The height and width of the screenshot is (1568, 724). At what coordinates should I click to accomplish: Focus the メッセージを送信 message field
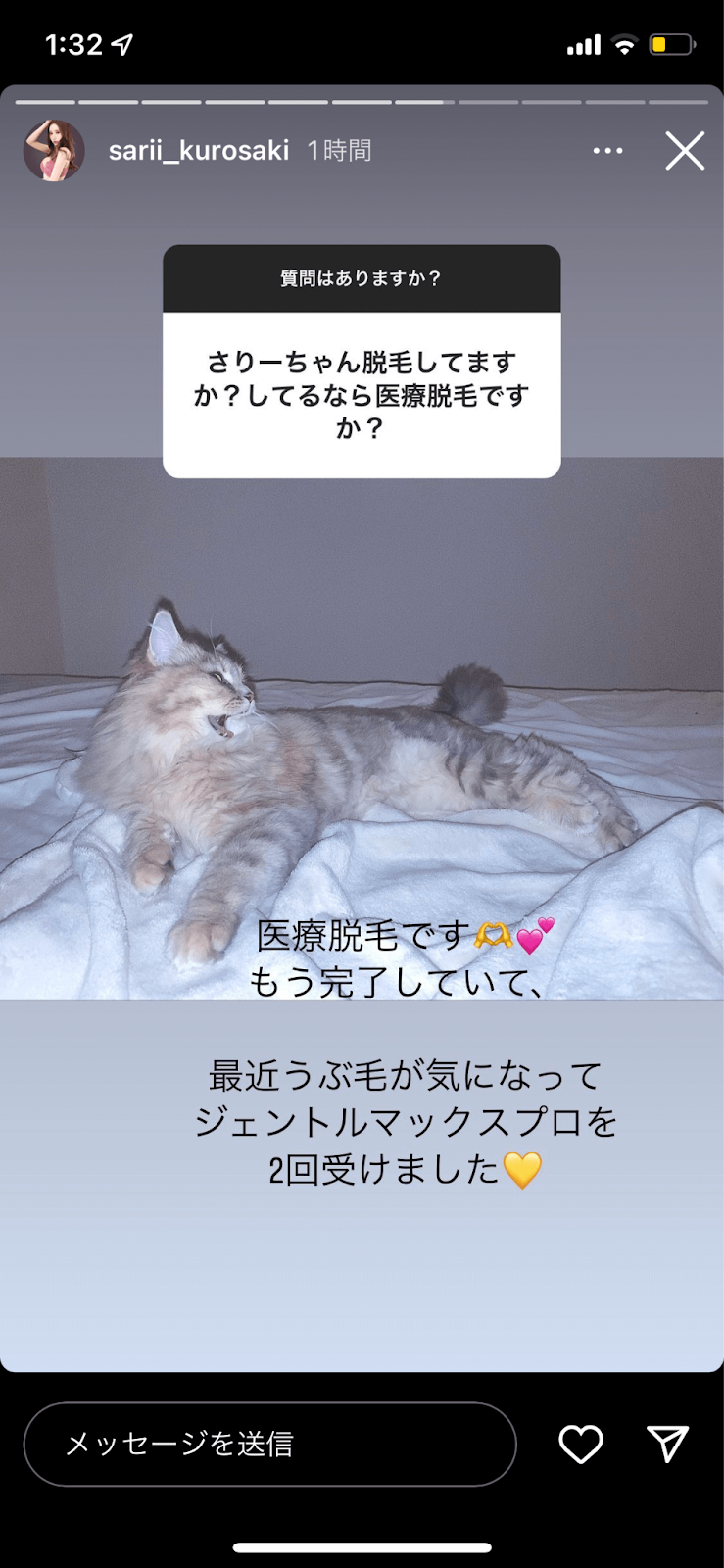pyautogui.click(x=269, y=1444)
